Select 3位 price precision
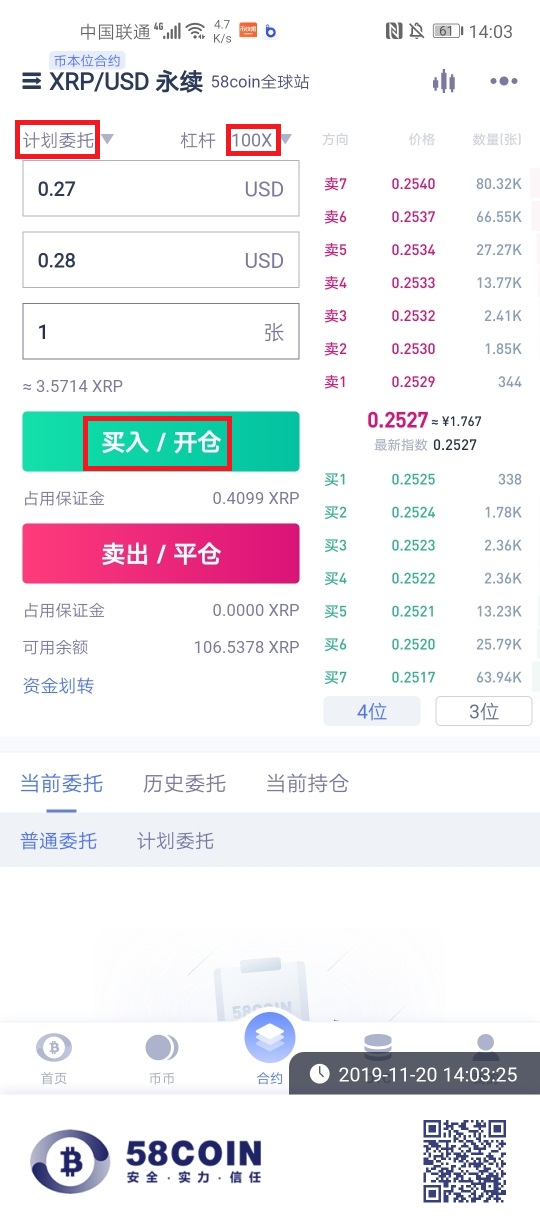This screenshot has height=1228, width=540. [484, 711]
